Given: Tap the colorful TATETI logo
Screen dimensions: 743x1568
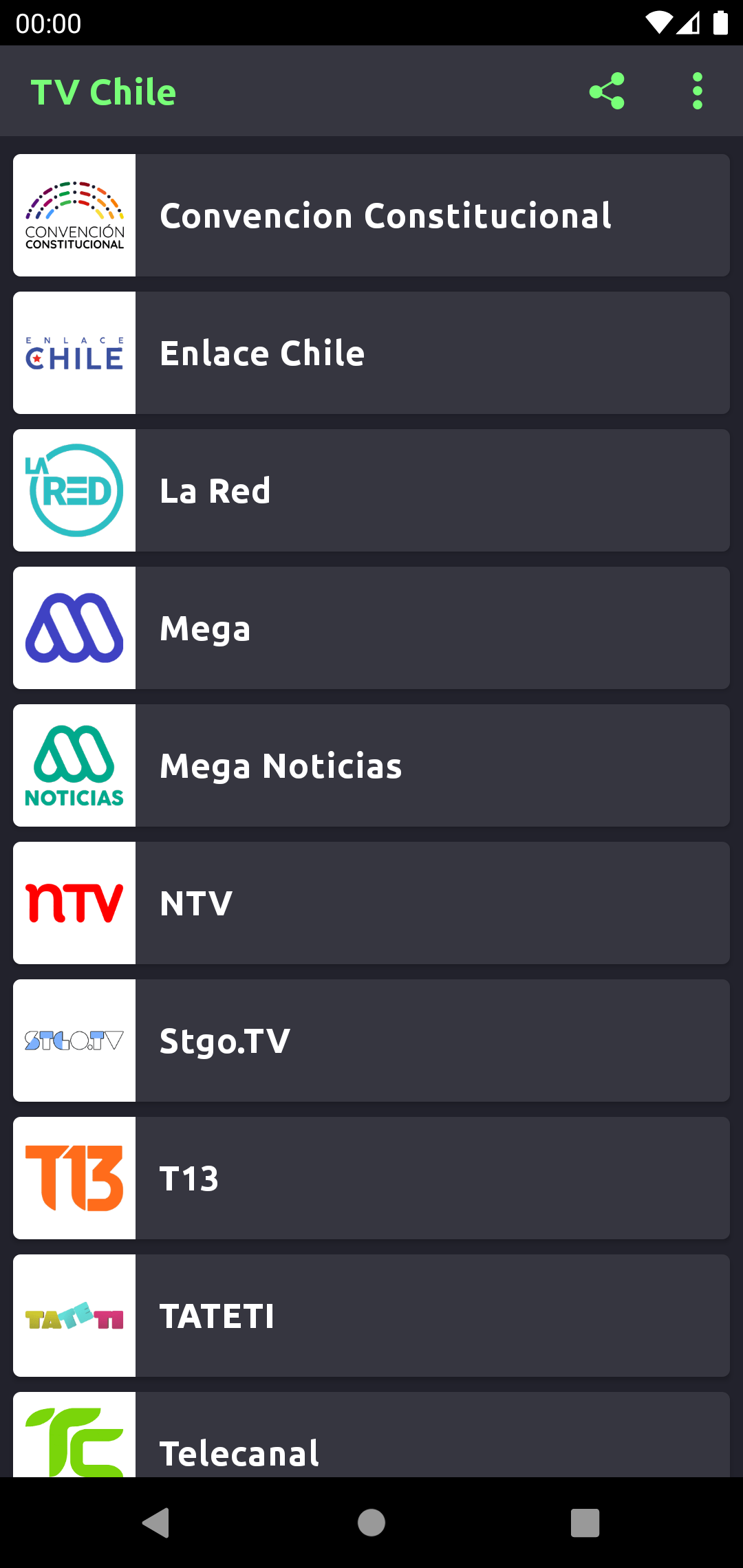Looking at the screenshot, I should (74, 1315).
